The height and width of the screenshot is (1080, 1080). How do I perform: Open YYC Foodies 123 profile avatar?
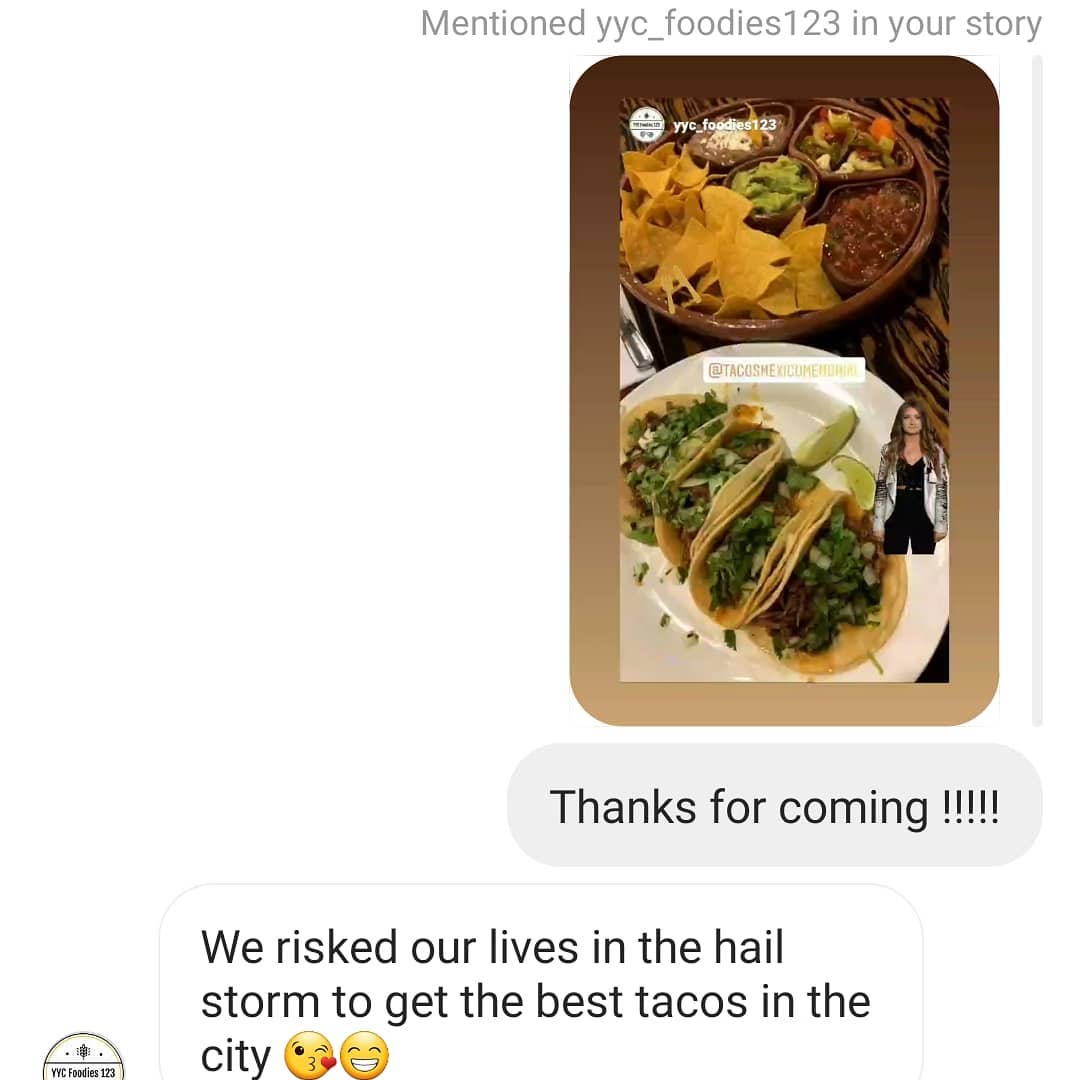tap(84, 1058)
